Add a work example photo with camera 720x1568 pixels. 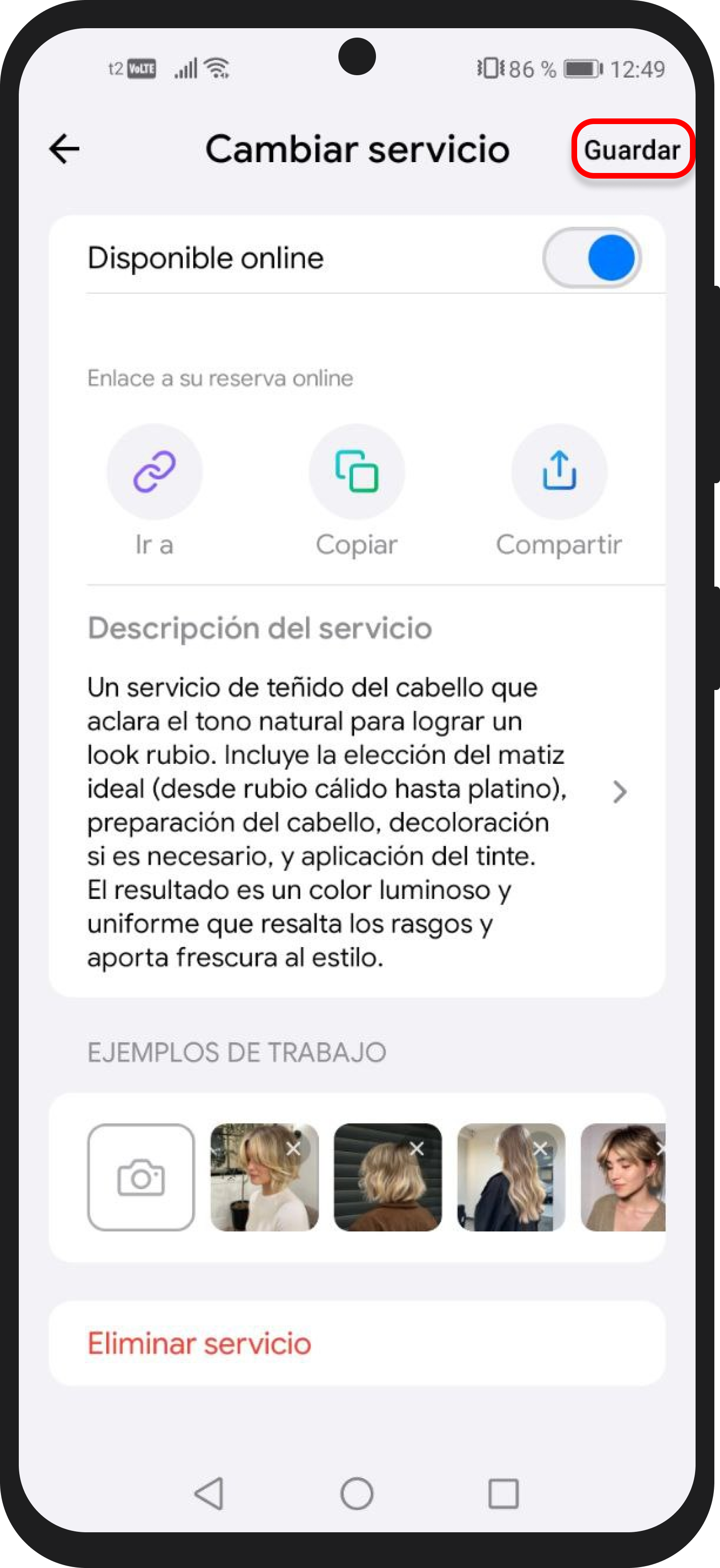(x=141, y=1177)
